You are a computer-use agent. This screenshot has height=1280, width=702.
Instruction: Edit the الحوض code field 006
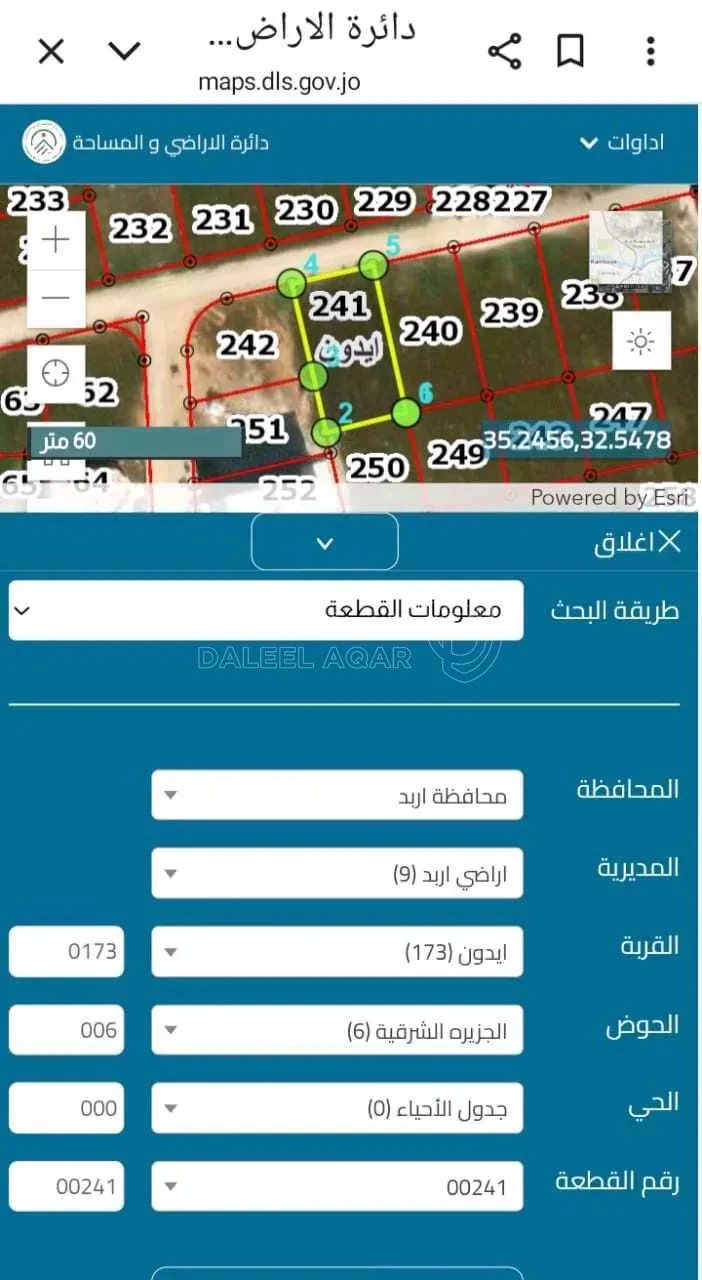point(67,1030)
